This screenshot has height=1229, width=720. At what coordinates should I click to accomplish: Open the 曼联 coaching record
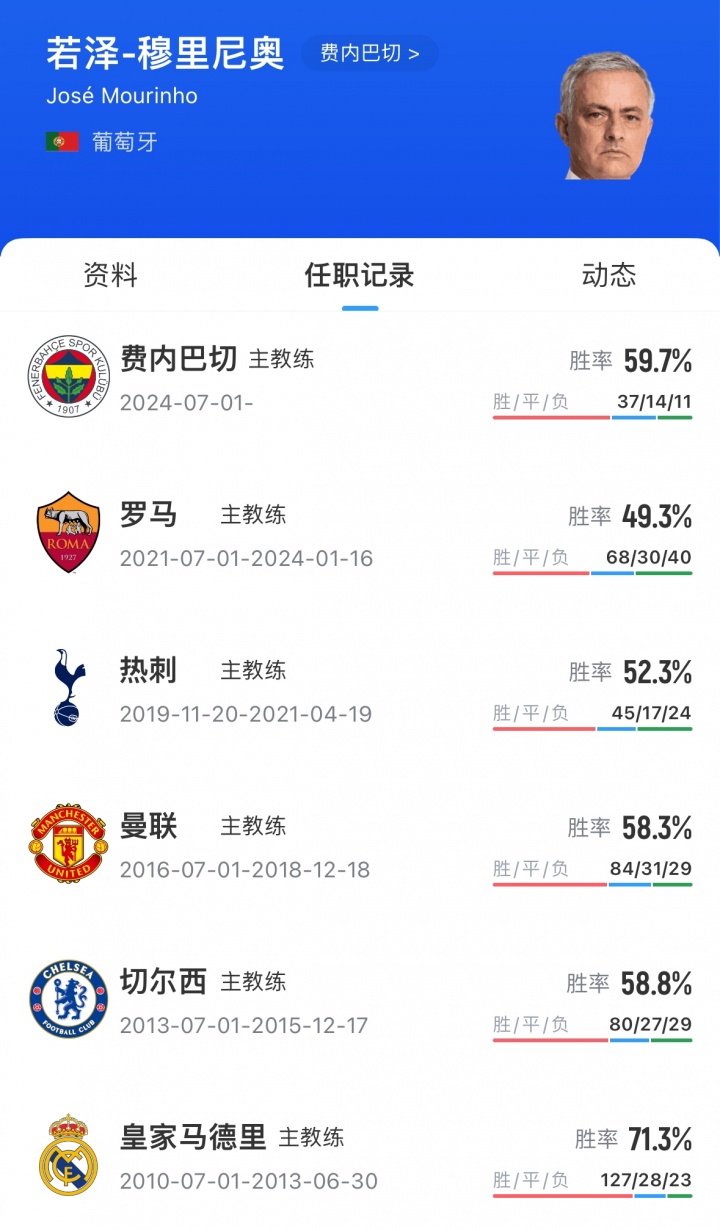tap(360, 845)
